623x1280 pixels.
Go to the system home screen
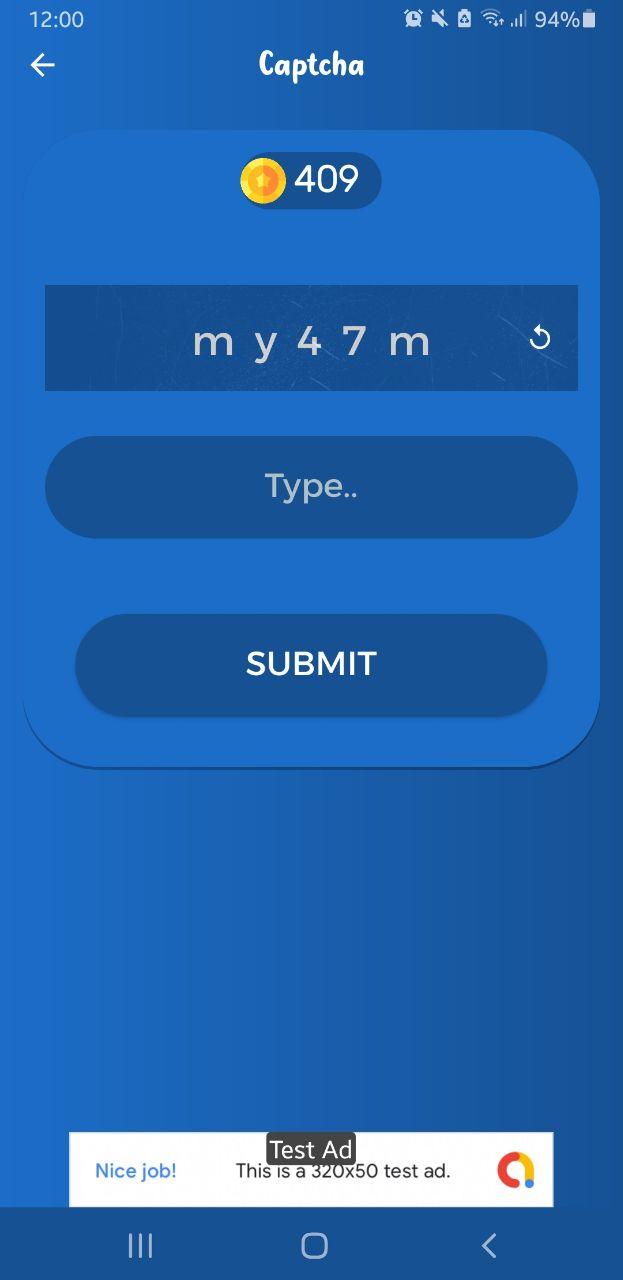coord(314,1245)
